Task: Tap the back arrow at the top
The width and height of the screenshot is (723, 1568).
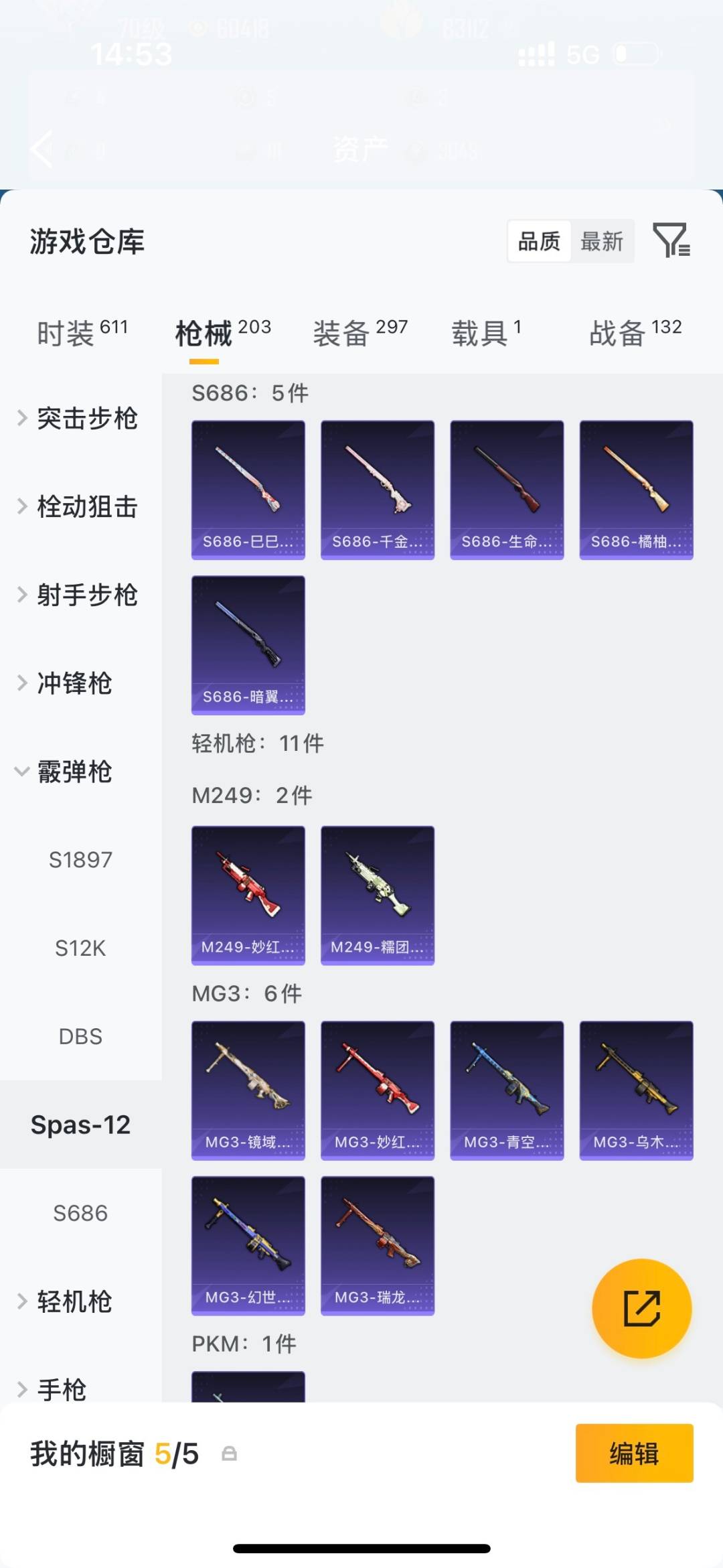Action: 40,149
